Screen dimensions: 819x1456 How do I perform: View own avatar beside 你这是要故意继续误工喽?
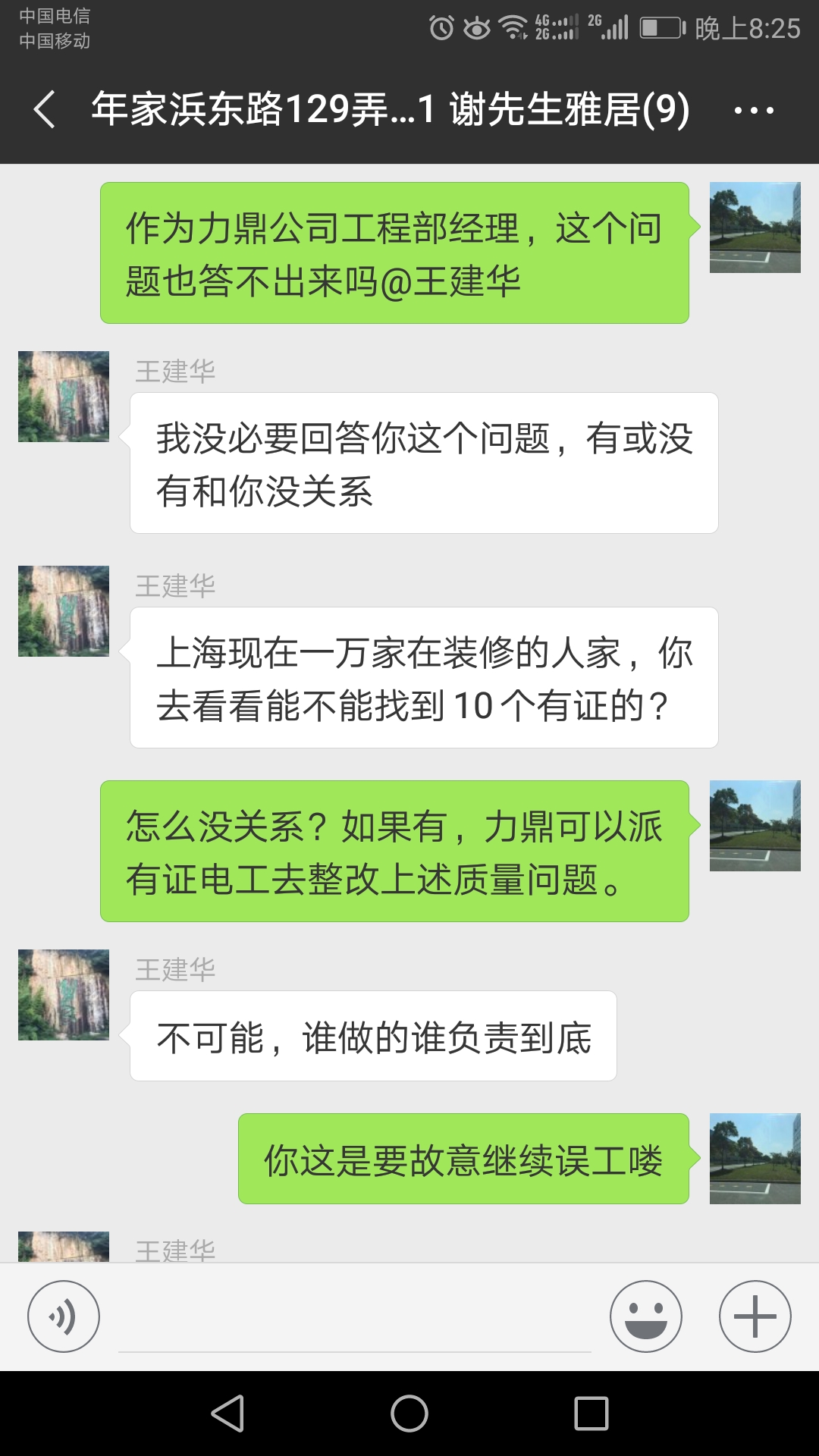755,1159
